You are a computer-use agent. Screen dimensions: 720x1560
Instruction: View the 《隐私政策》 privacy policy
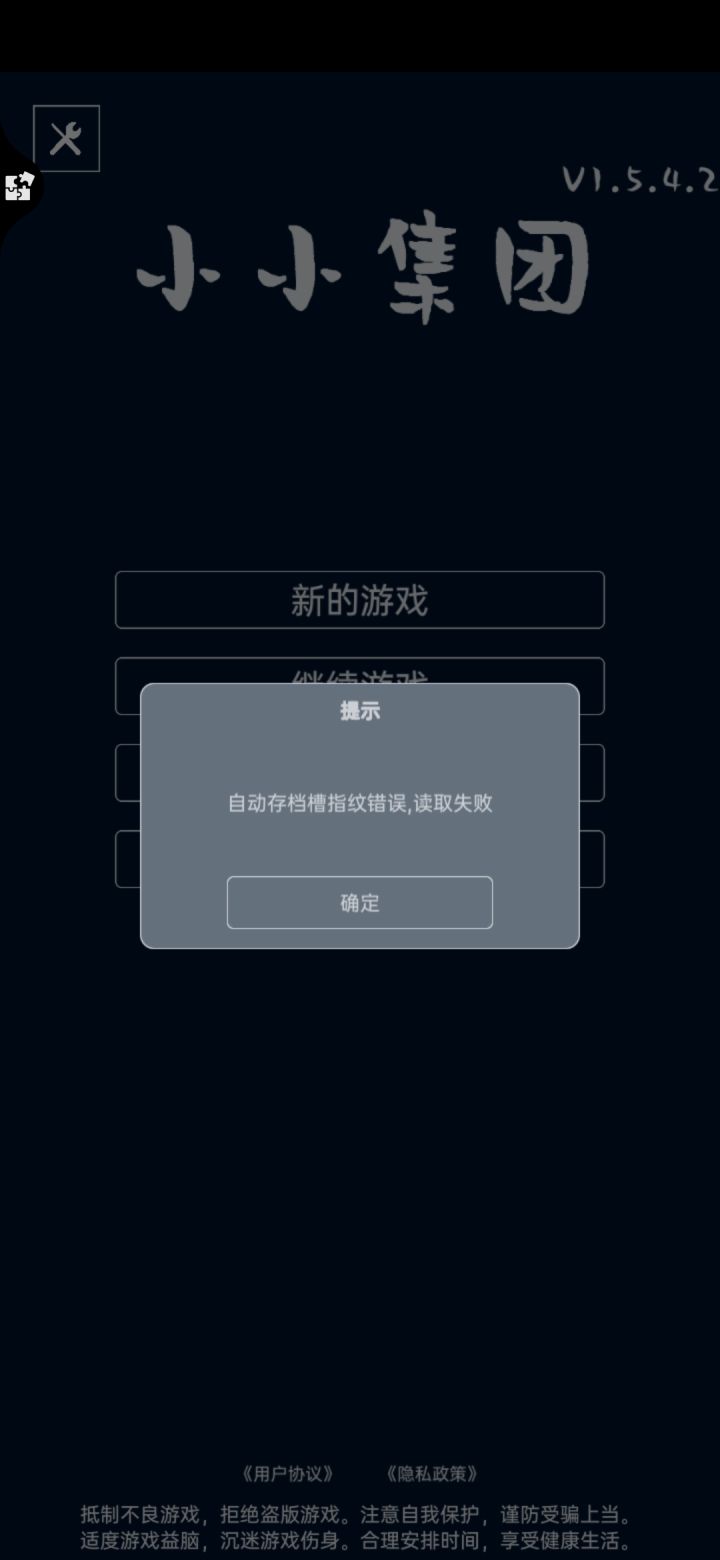click(x=430, y=1473)
